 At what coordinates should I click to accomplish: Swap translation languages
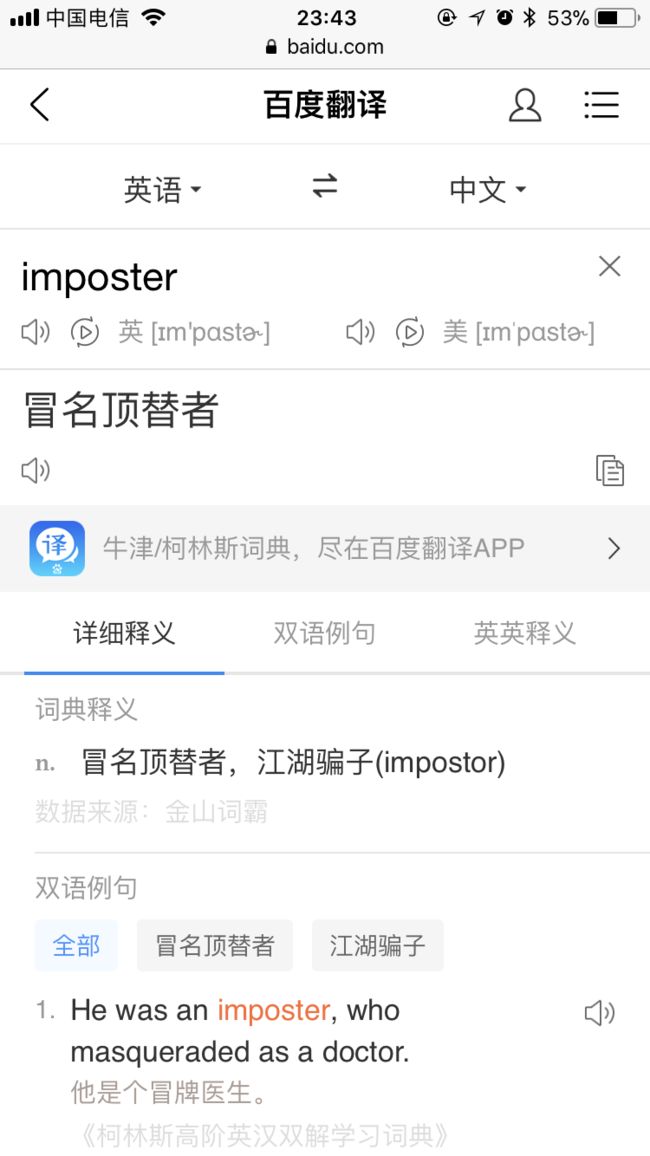pos(324,186)
